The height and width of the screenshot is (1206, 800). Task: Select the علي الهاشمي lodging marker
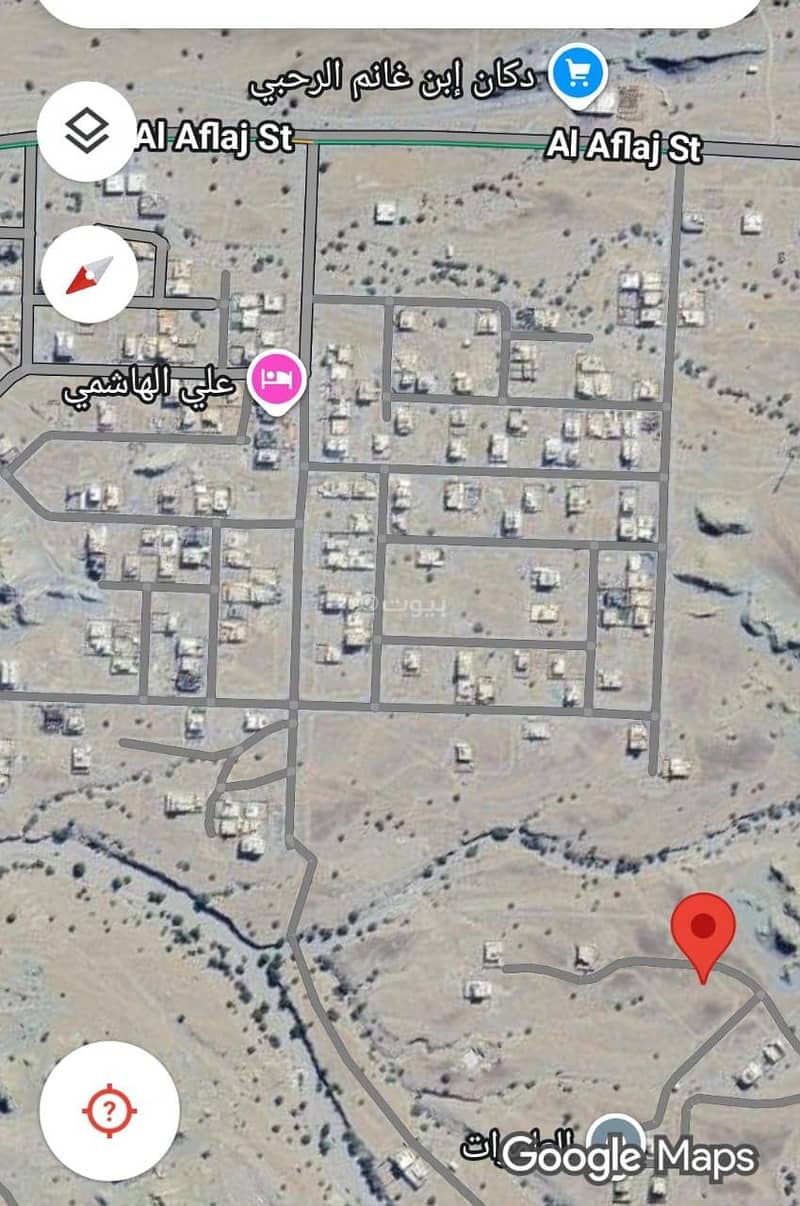276,380
